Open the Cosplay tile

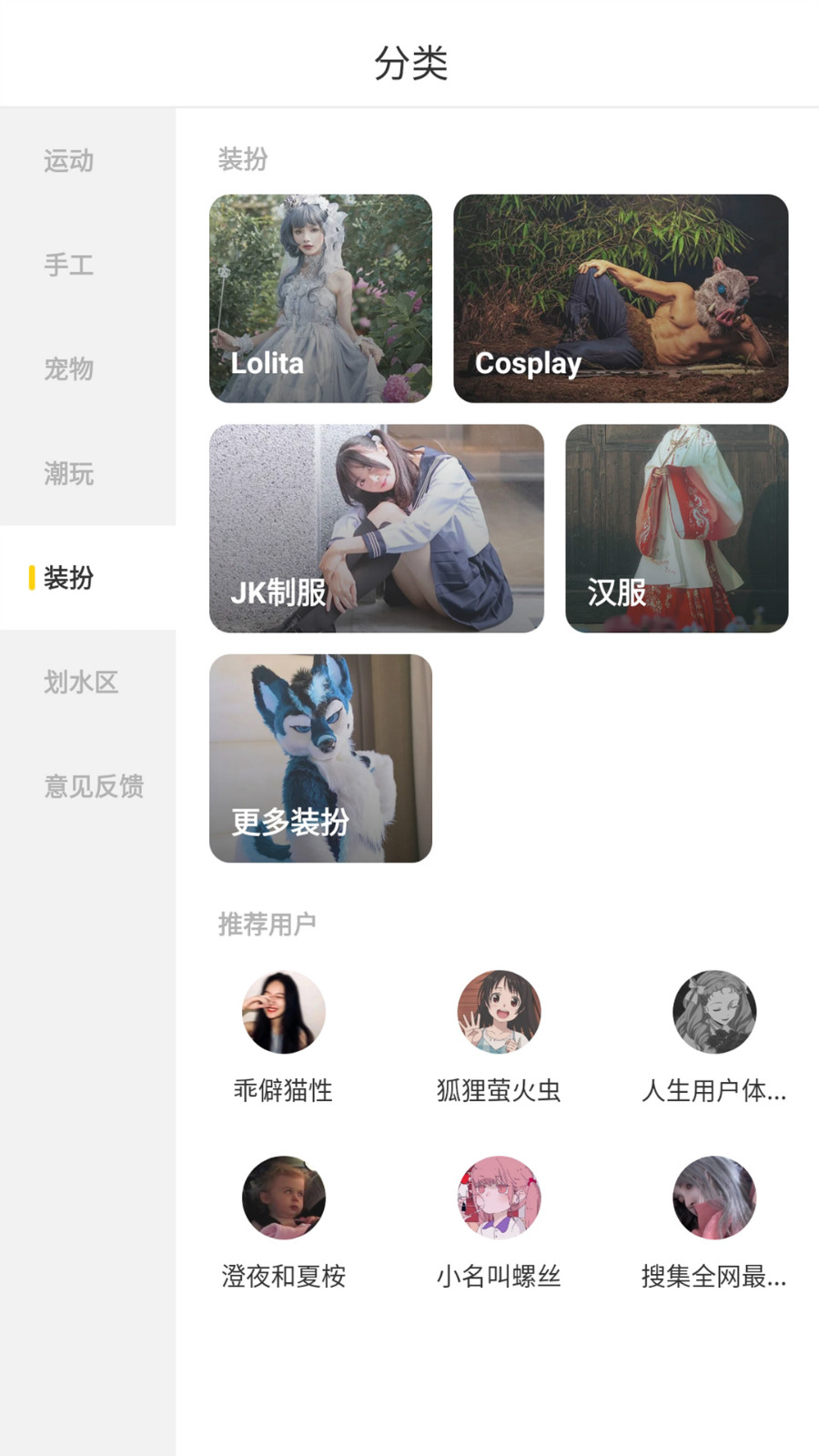621,298
